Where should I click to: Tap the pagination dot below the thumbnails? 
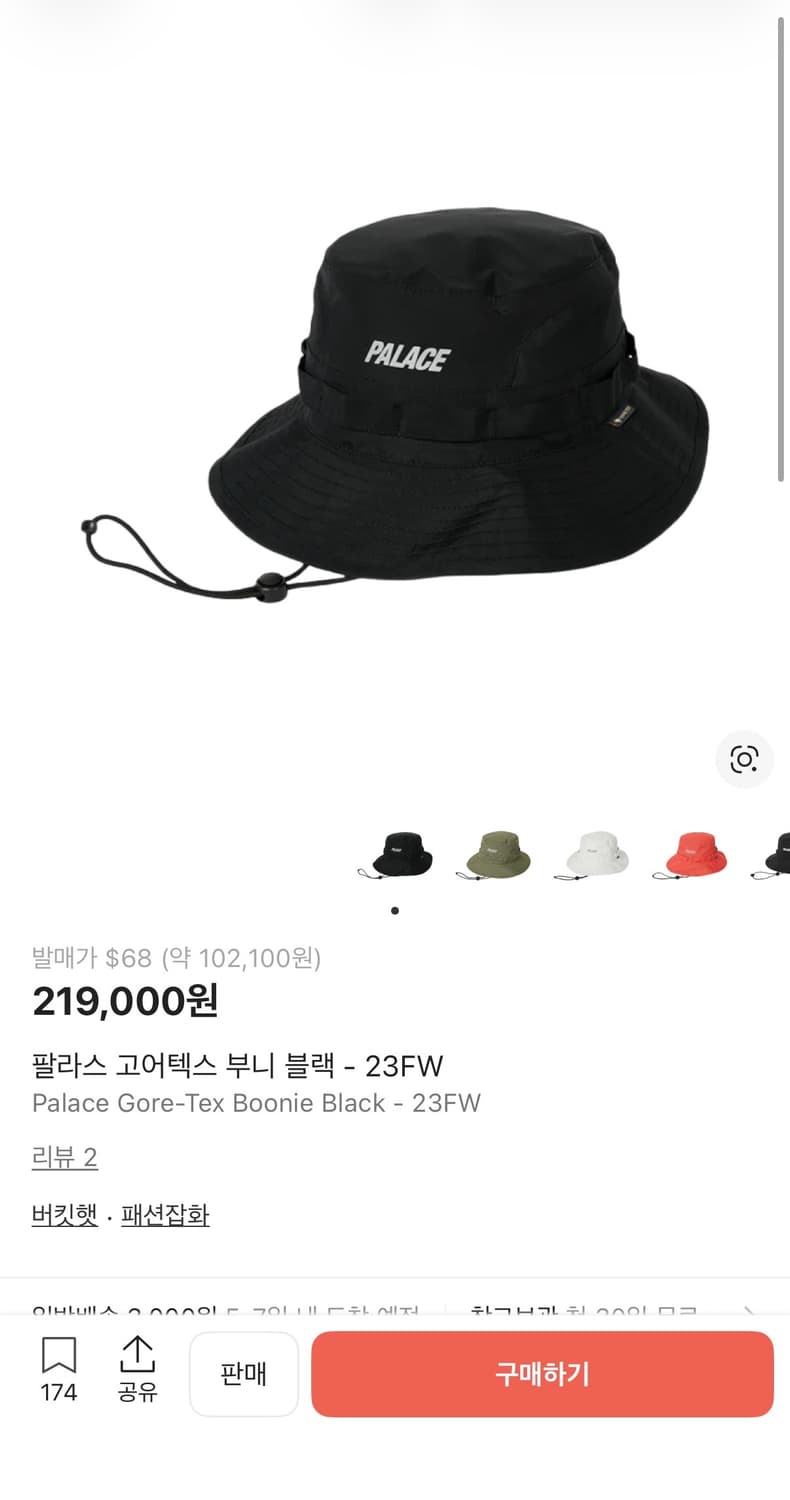coord(394,910)
